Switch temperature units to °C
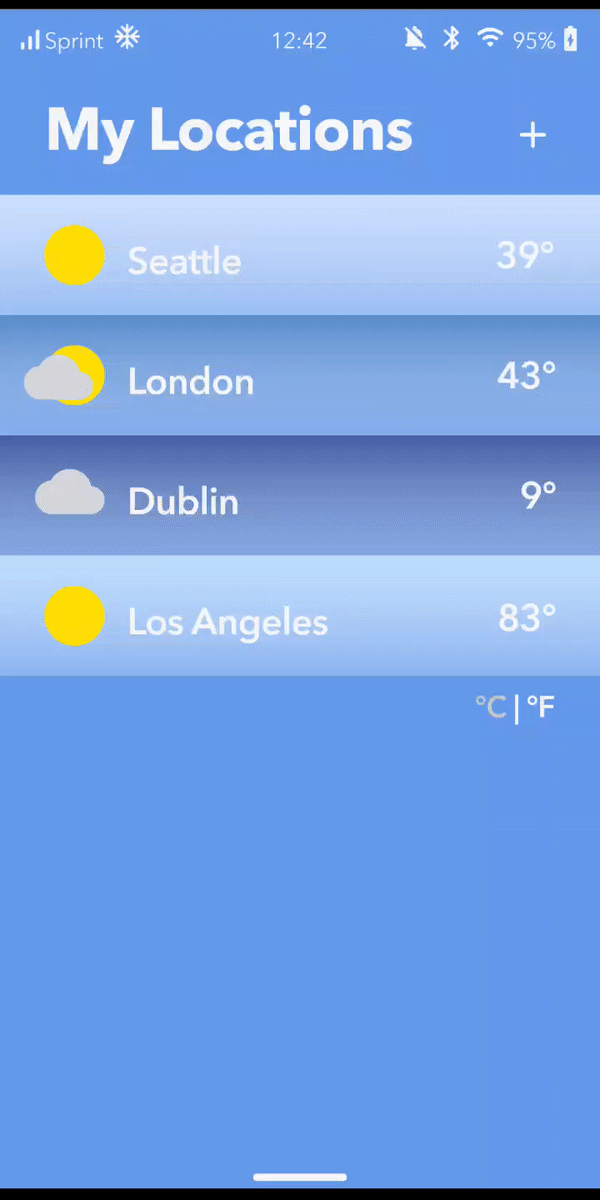 (x=491, y=707)
